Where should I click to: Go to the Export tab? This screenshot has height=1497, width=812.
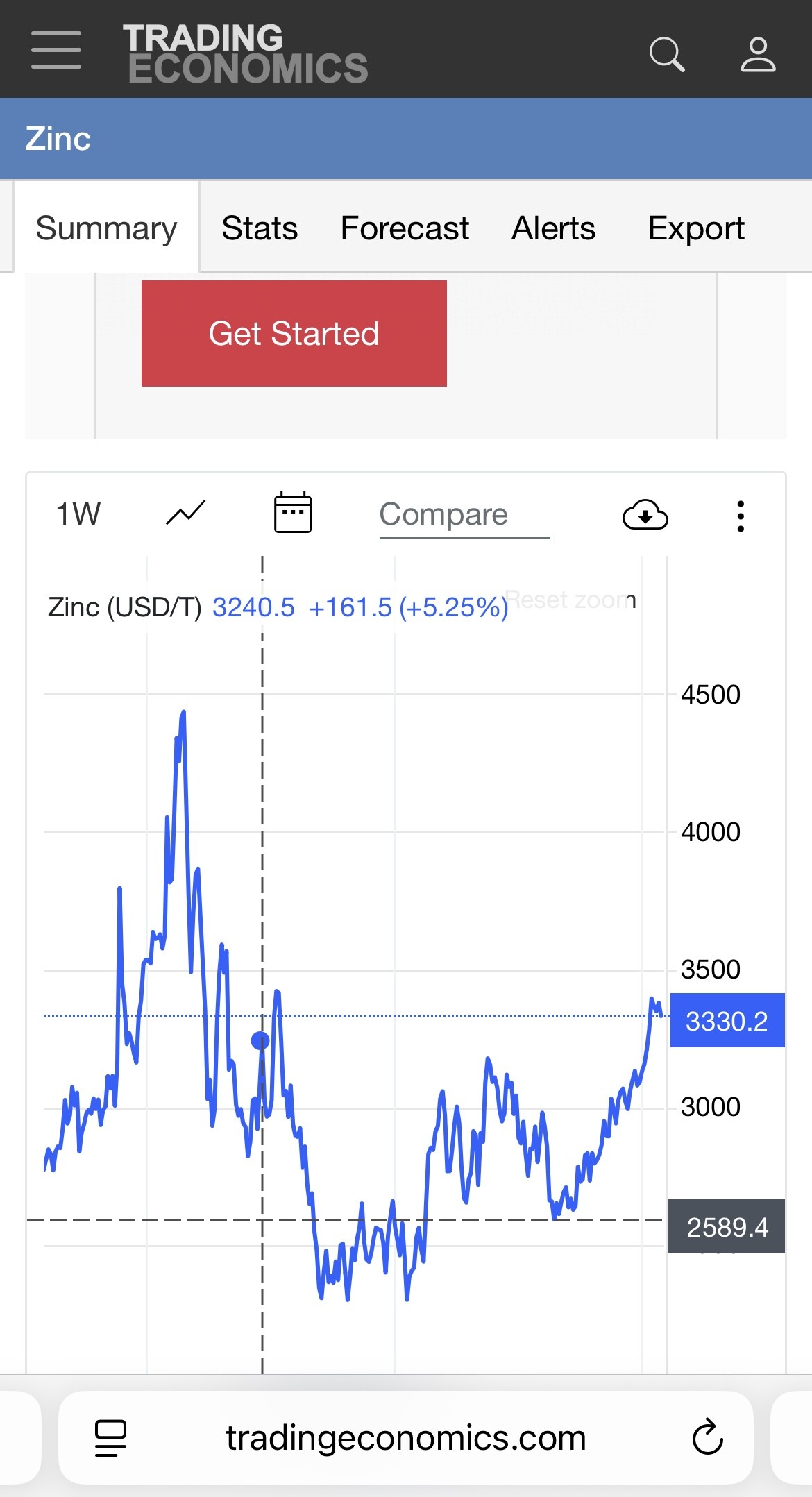(696, 228)
